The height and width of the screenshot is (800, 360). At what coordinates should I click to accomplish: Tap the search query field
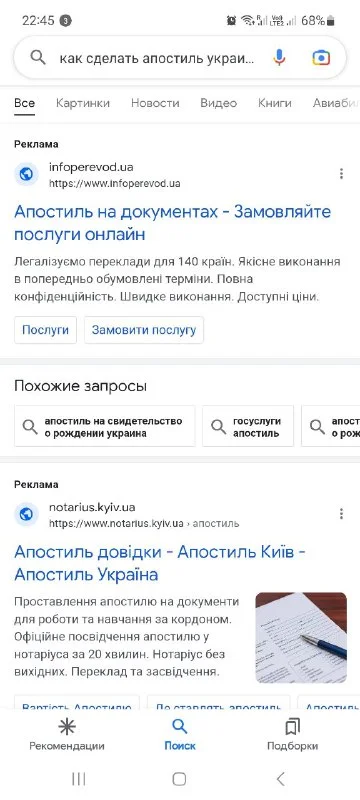pos(157,58)
